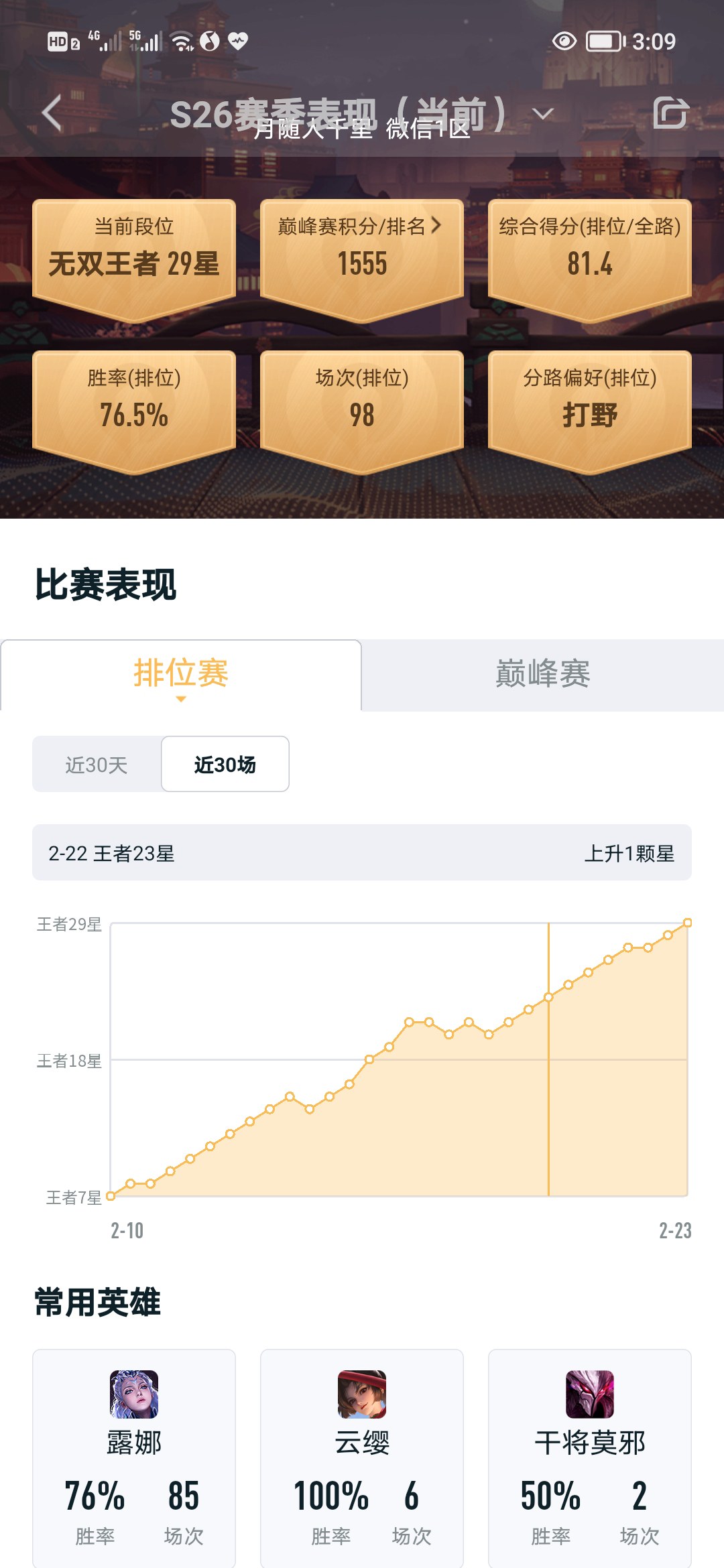Screen dimensions: 724x1568
Task: Switch to the 巅峰赛 tab
Action: (x=543, y=674)
